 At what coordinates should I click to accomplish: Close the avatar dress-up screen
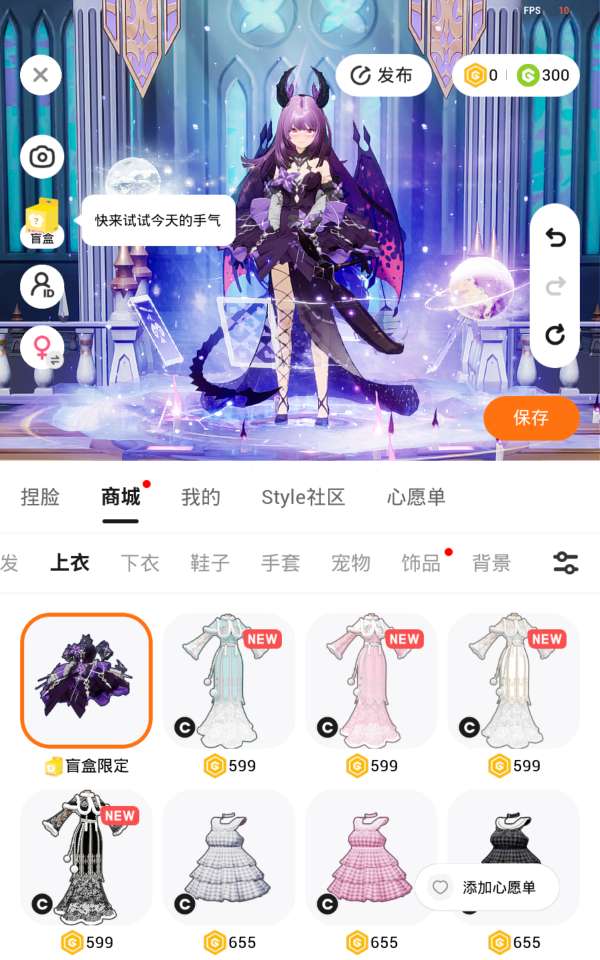coord(41,74)
